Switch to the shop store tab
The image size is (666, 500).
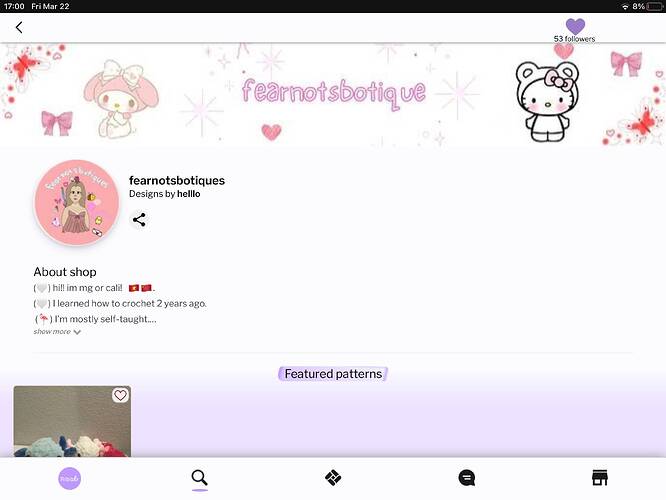point(599,478)
